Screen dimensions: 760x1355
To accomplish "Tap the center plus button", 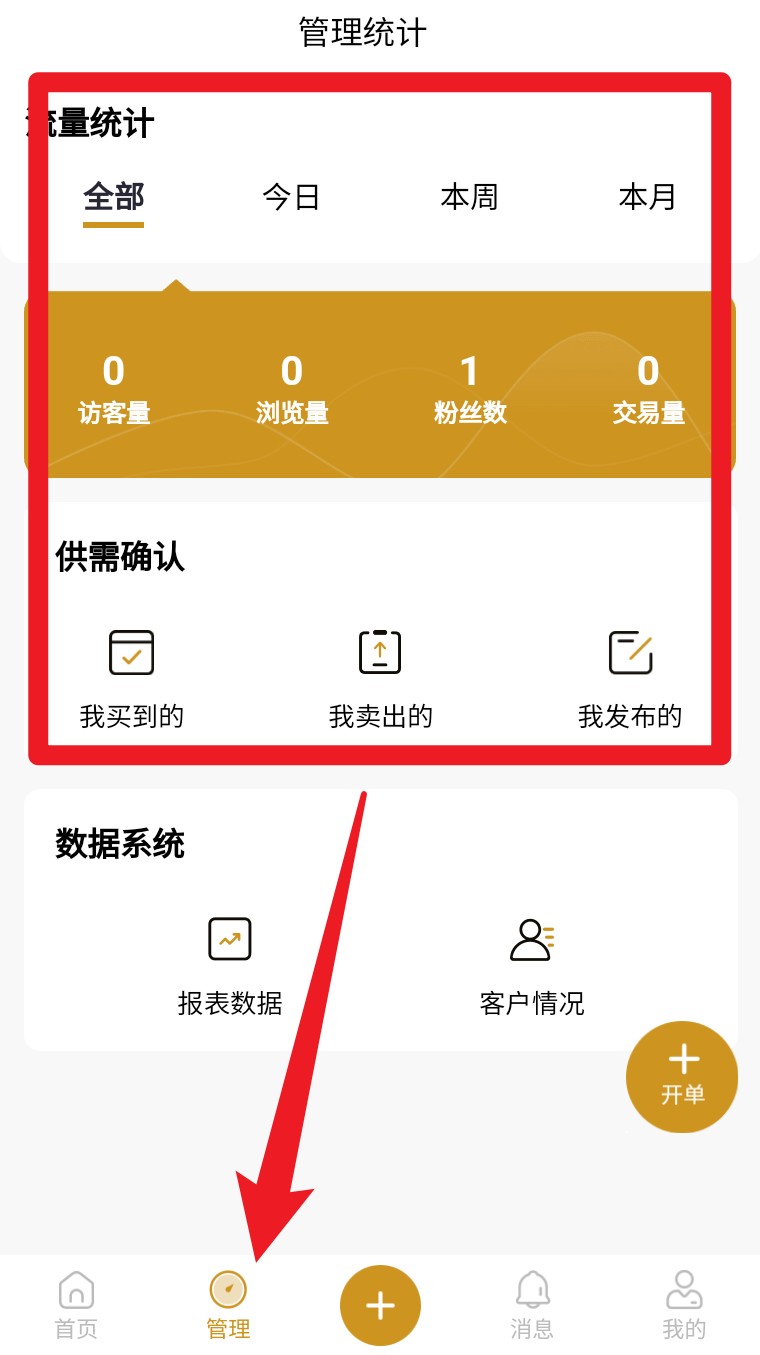I will (380, 1305).
